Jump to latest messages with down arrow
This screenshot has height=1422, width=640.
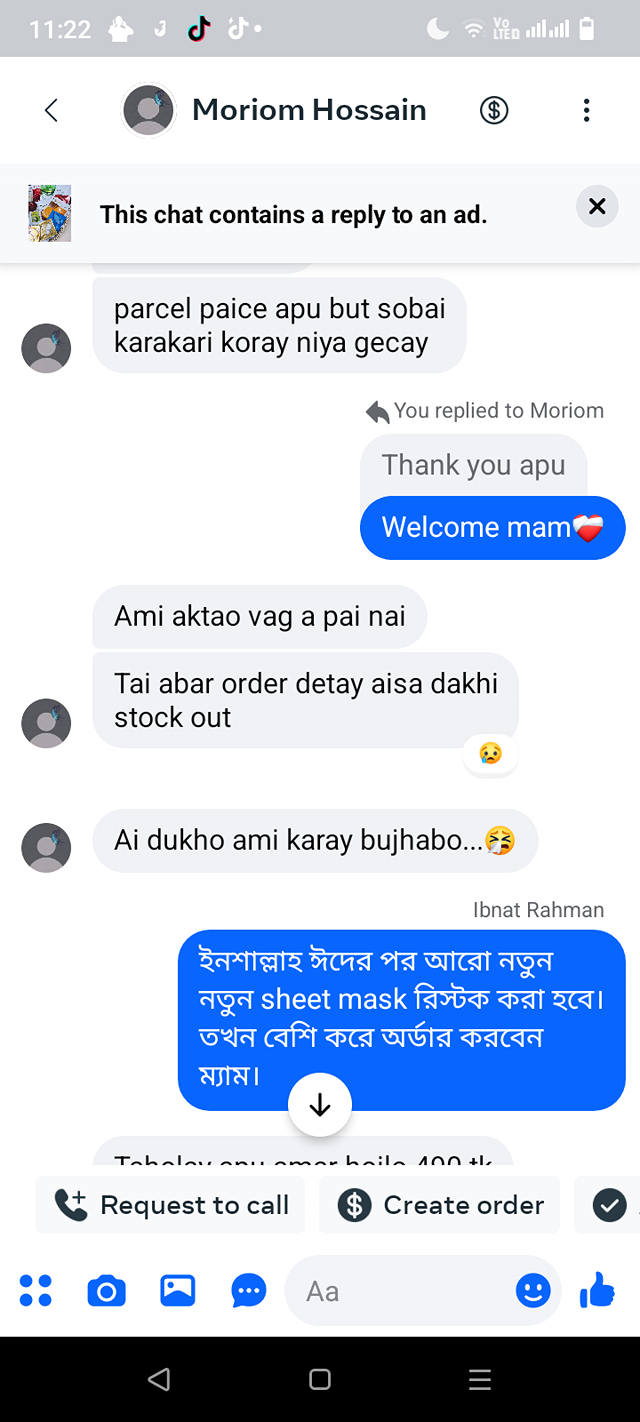[320, 1105]
